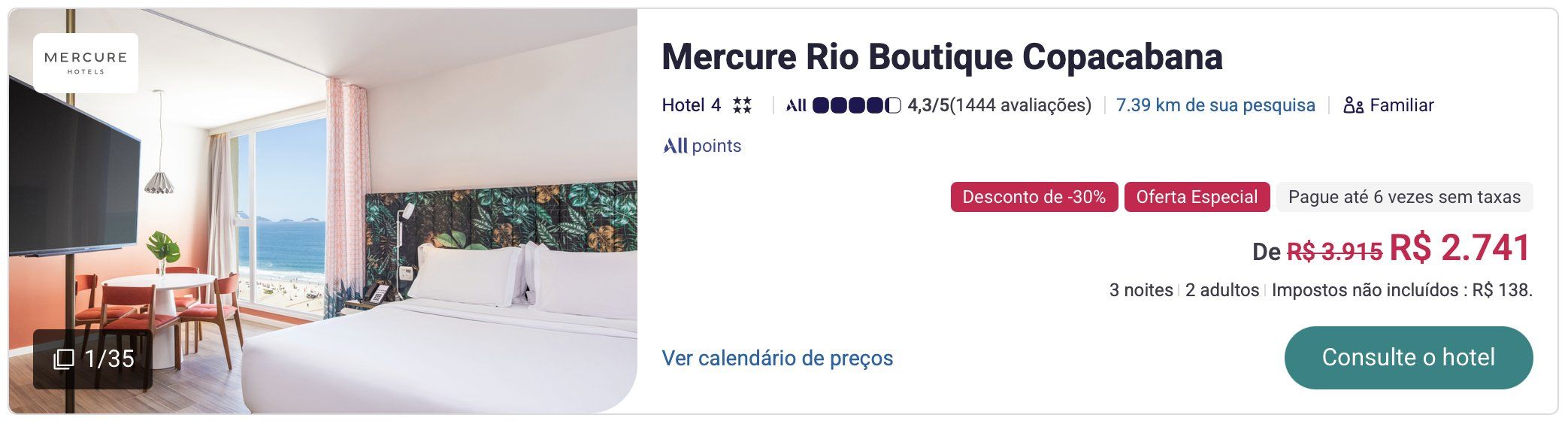Open the hotel photo gallery
This screenshot has height=427, width=1568.
pos(93,359)
